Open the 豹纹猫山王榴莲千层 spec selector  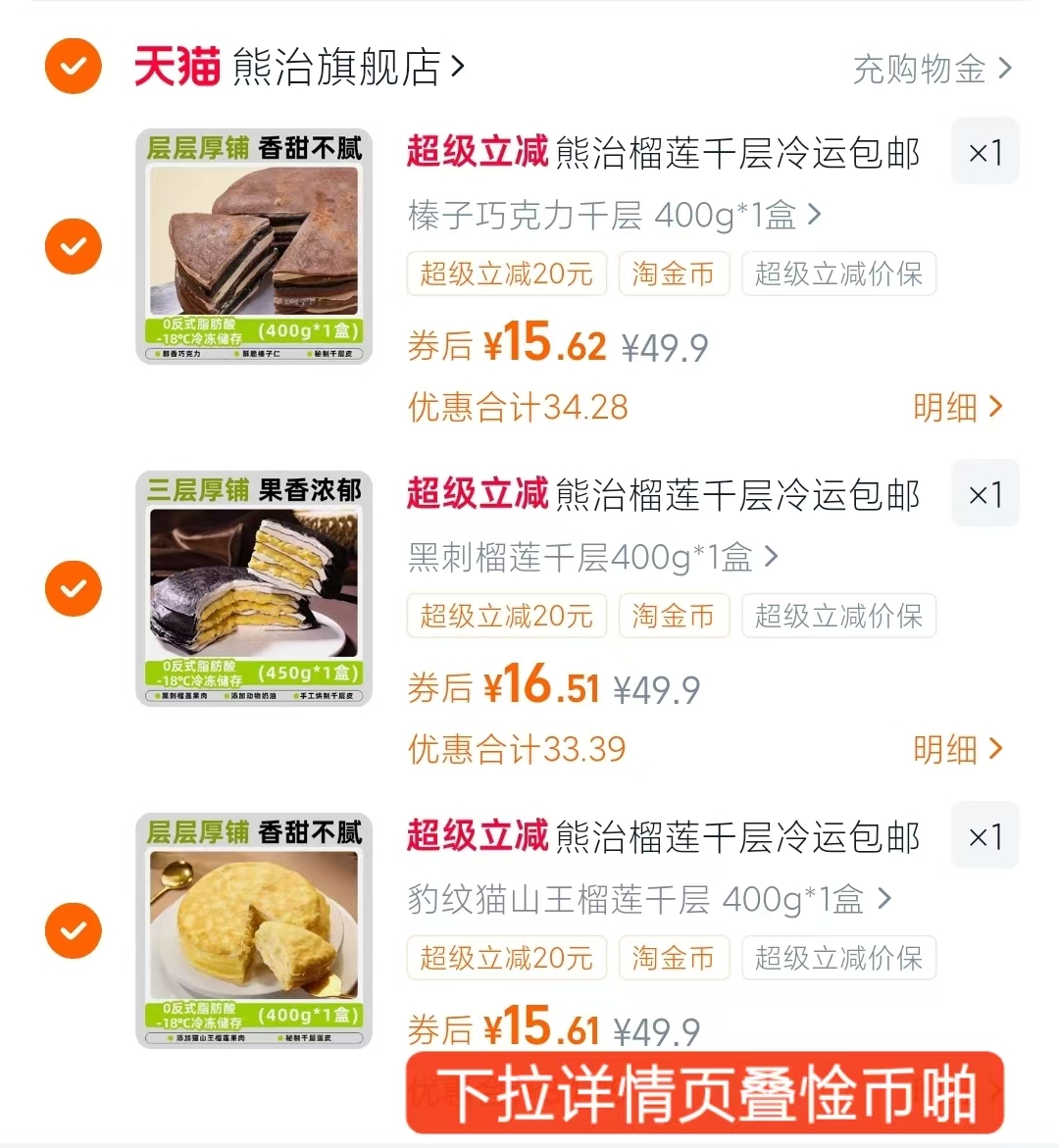647,899
